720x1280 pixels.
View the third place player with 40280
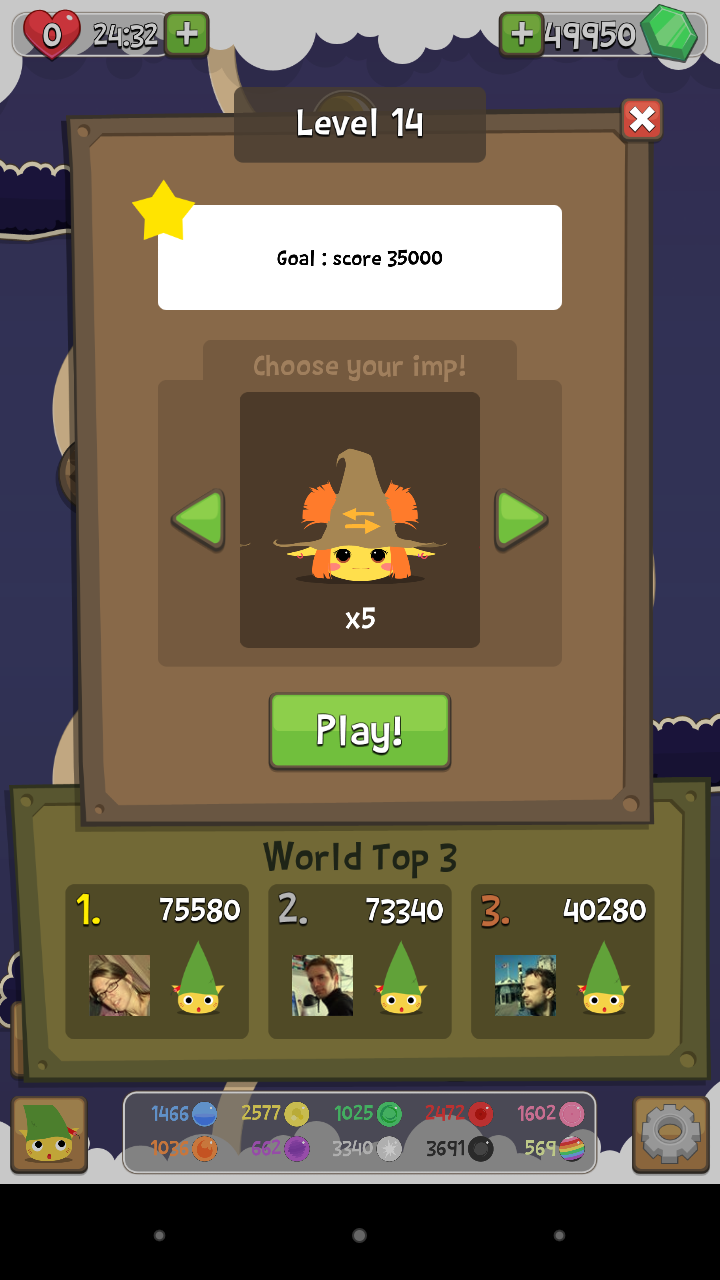click(563, 962)
